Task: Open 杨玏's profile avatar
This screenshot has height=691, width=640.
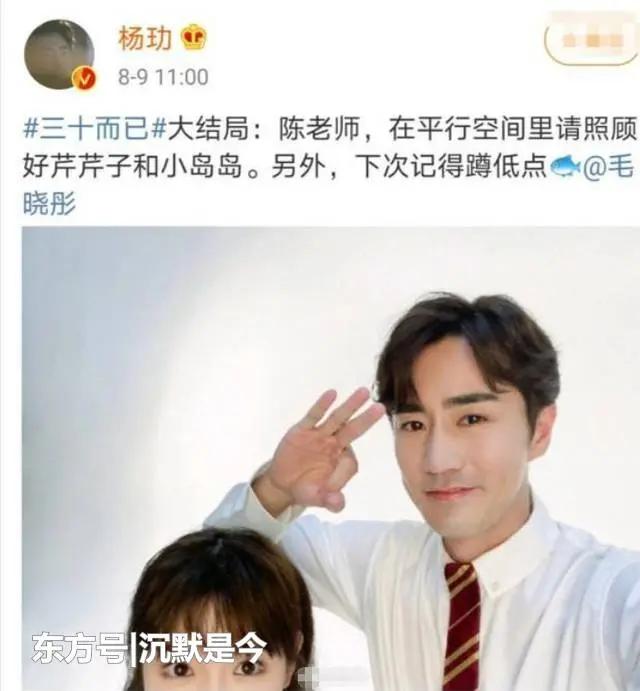Action: [x=59, y=53]
